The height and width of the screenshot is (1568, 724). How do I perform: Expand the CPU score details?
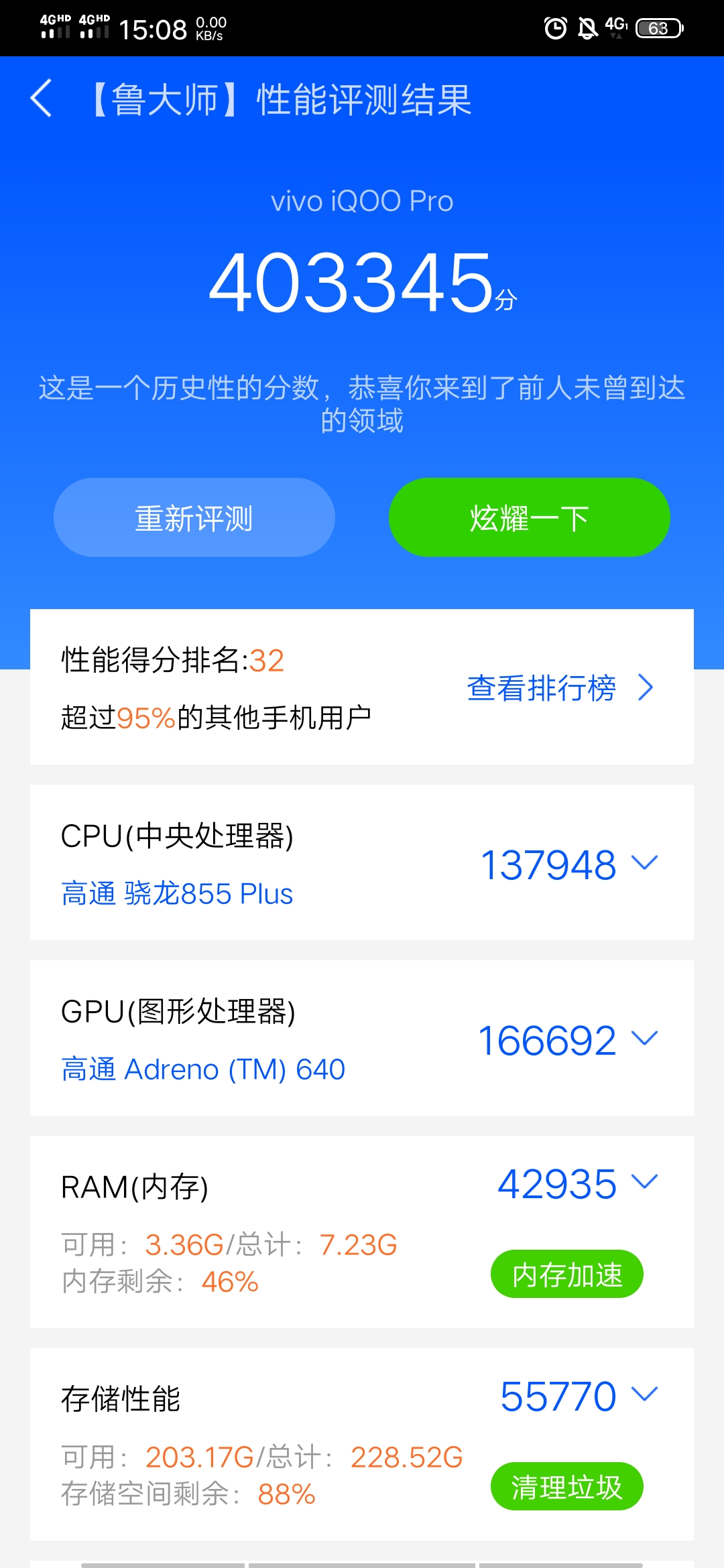645,864
